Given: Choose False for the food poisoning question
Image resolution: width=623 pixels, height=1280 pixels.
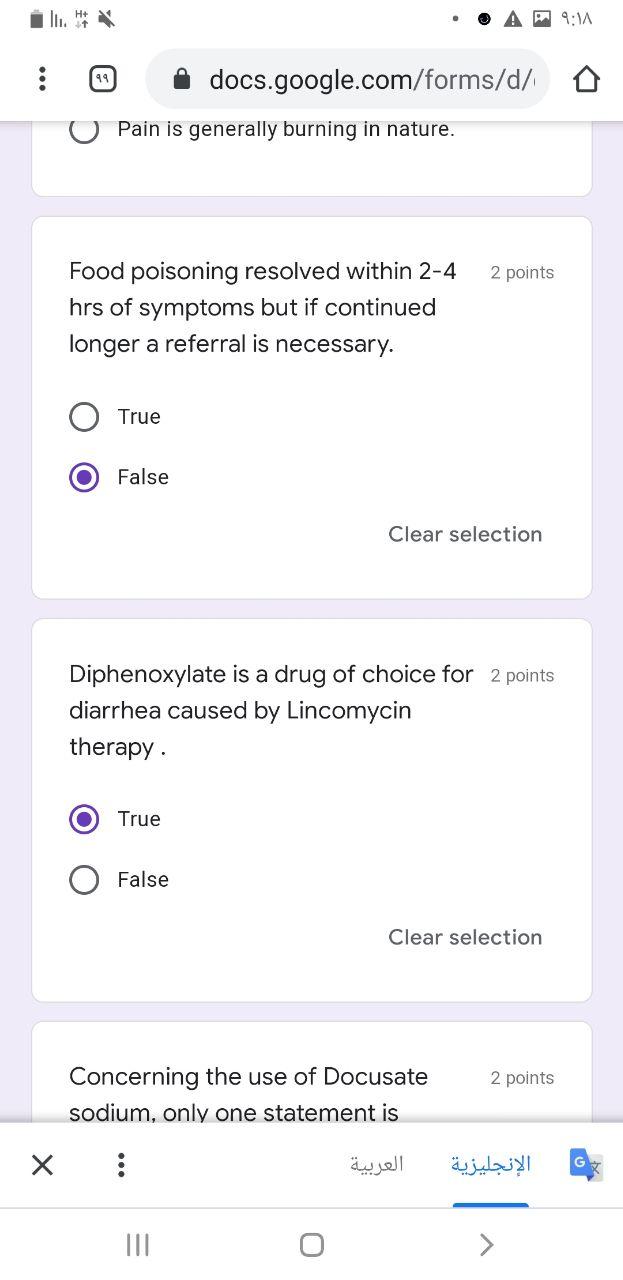Looking at the screenshot, I should [x=84, y=477].
